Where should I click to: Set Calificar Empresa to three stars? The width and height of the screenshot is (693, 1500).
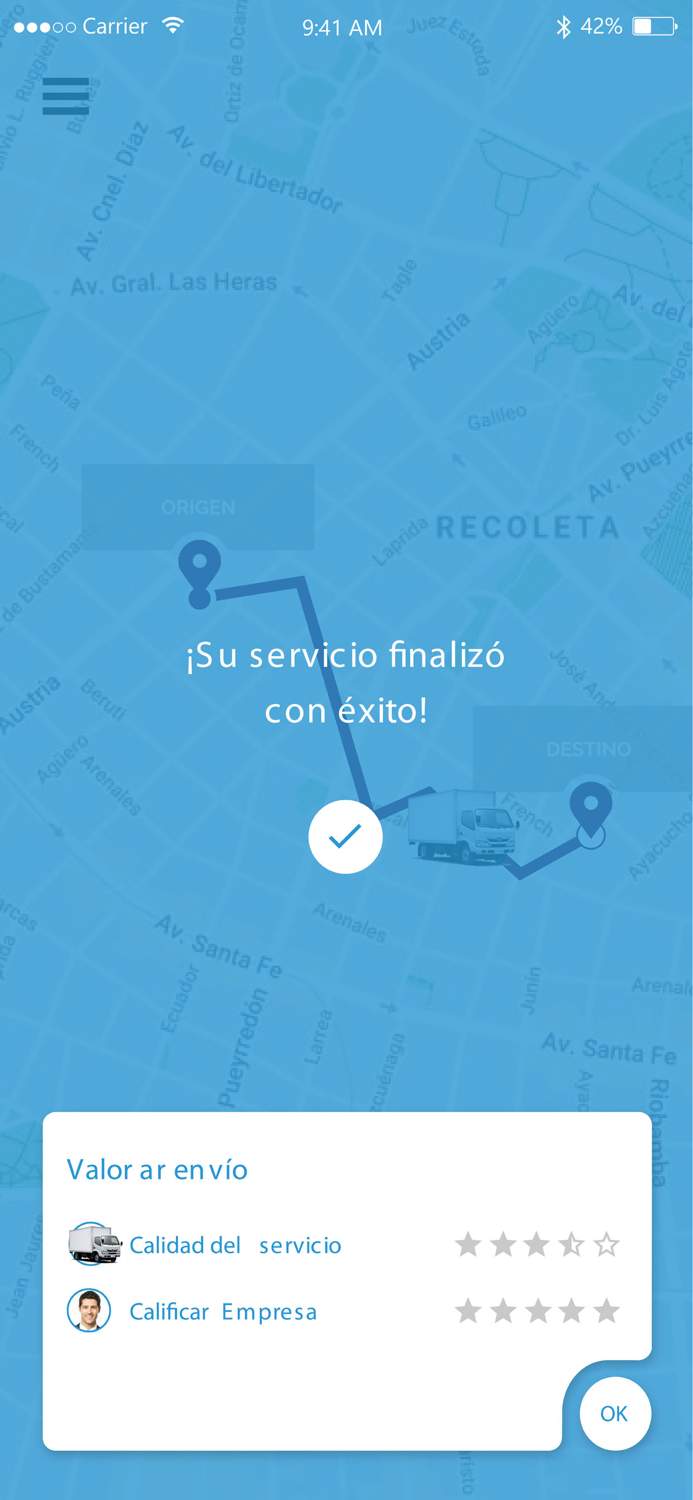pyautogui.click(x=537, y=1311)
